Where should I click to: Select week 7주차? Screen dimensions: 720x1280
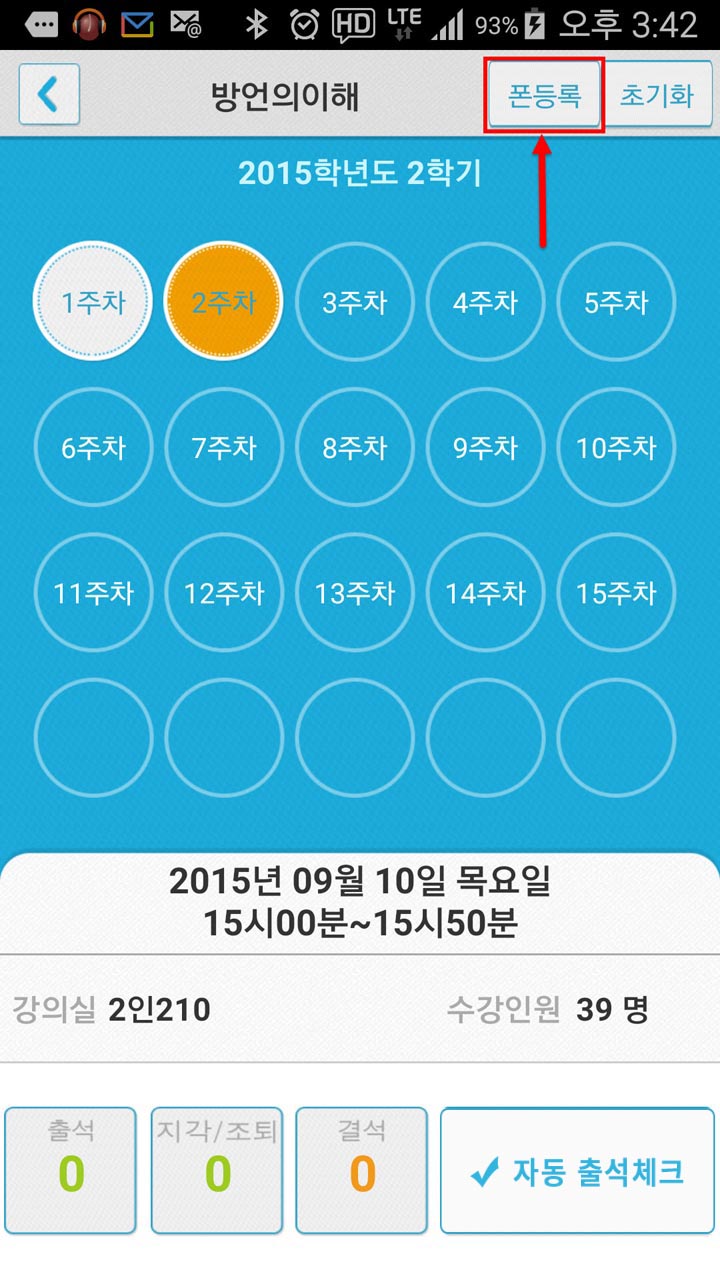tap(224, 448)
